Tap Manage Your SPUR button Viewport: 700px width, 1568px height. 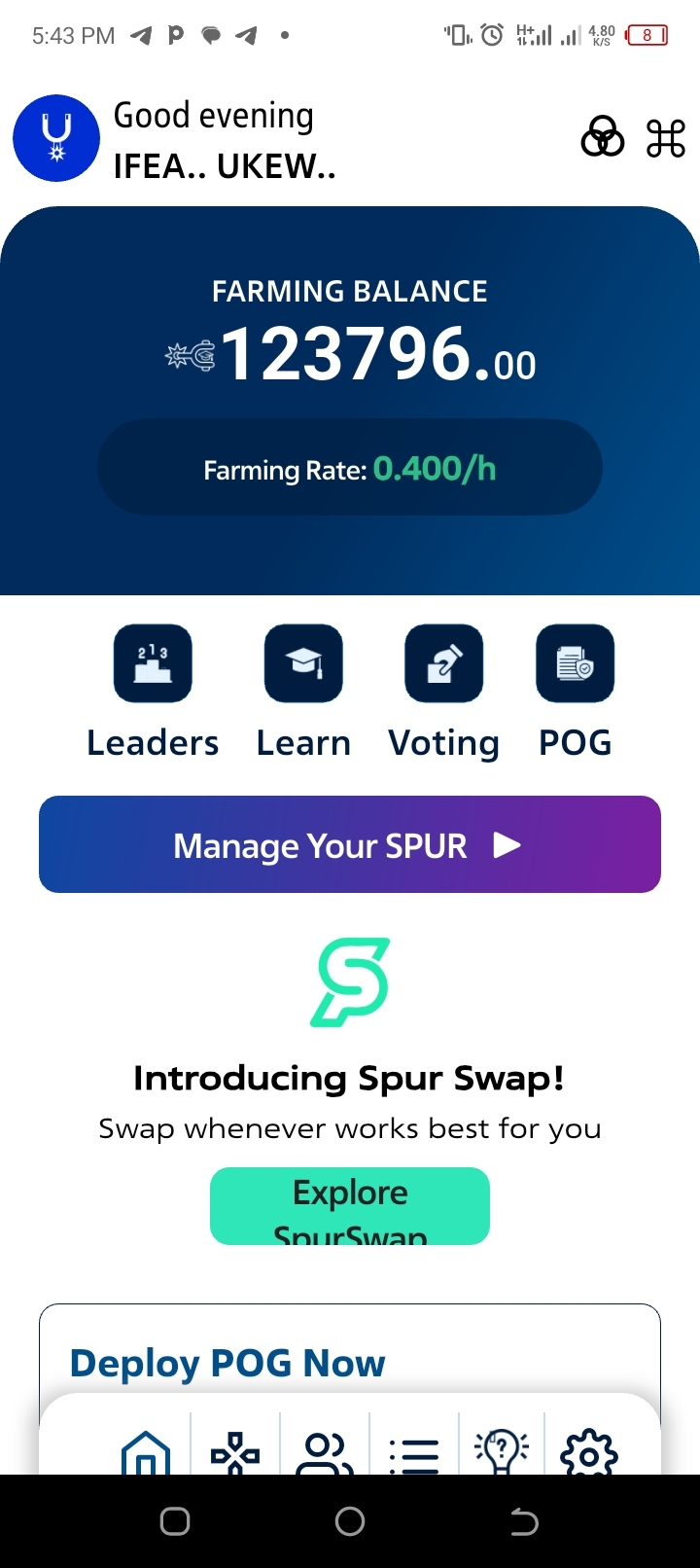350,844
